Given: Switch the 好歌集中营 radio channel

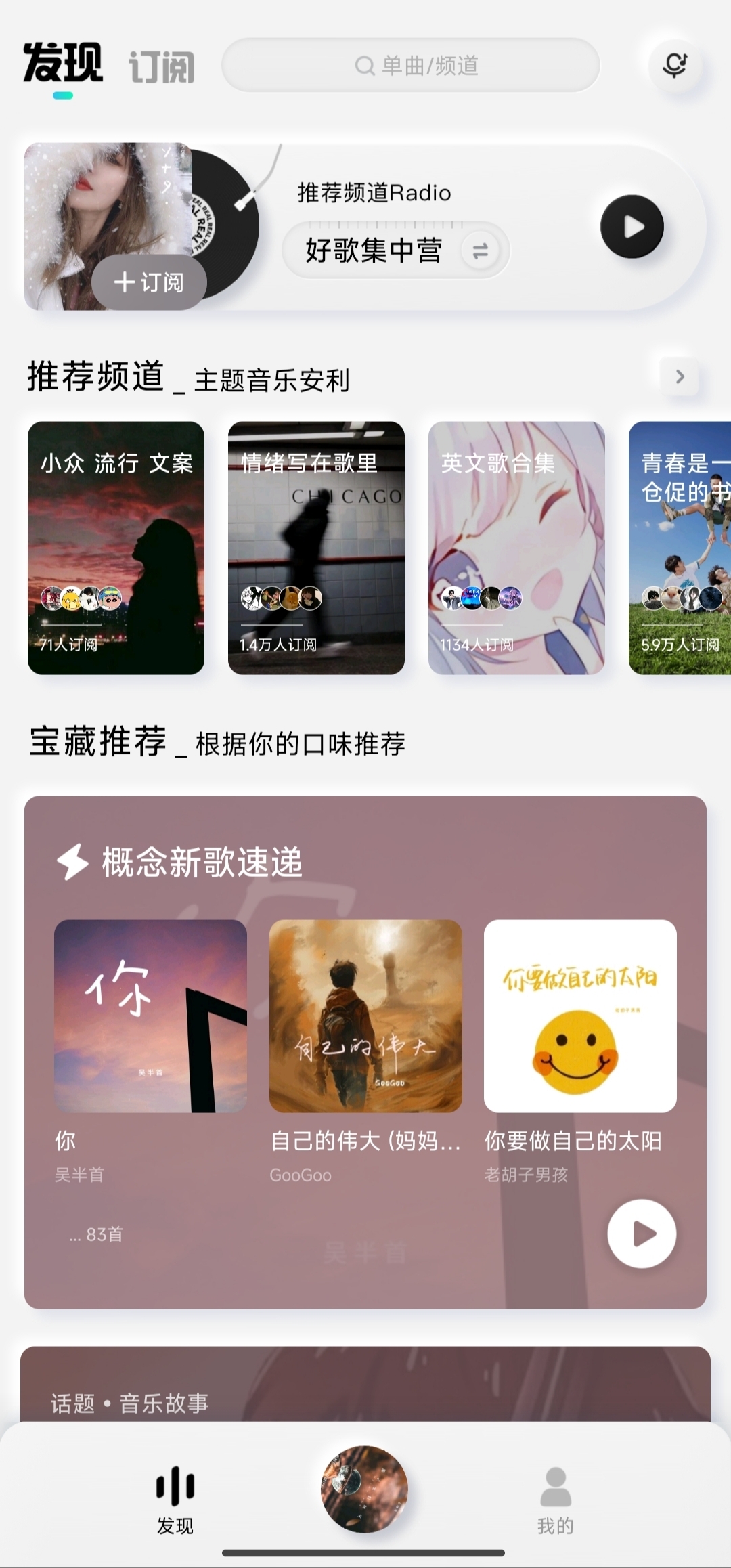Looking at the screenshot, I should [x=480, y=251].
